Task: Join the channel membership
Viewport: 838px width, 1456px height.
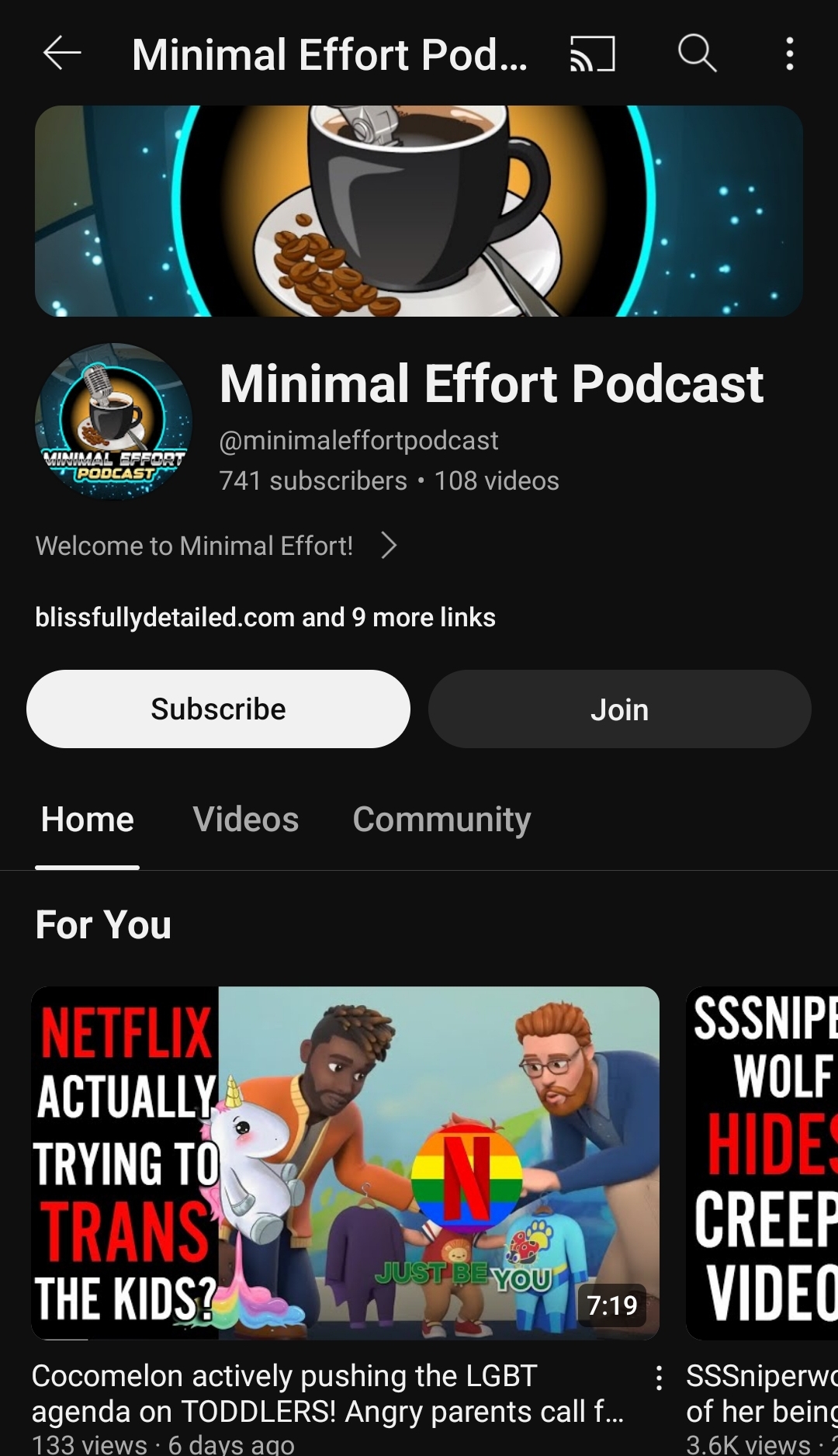Action: [x=619, y=709]
